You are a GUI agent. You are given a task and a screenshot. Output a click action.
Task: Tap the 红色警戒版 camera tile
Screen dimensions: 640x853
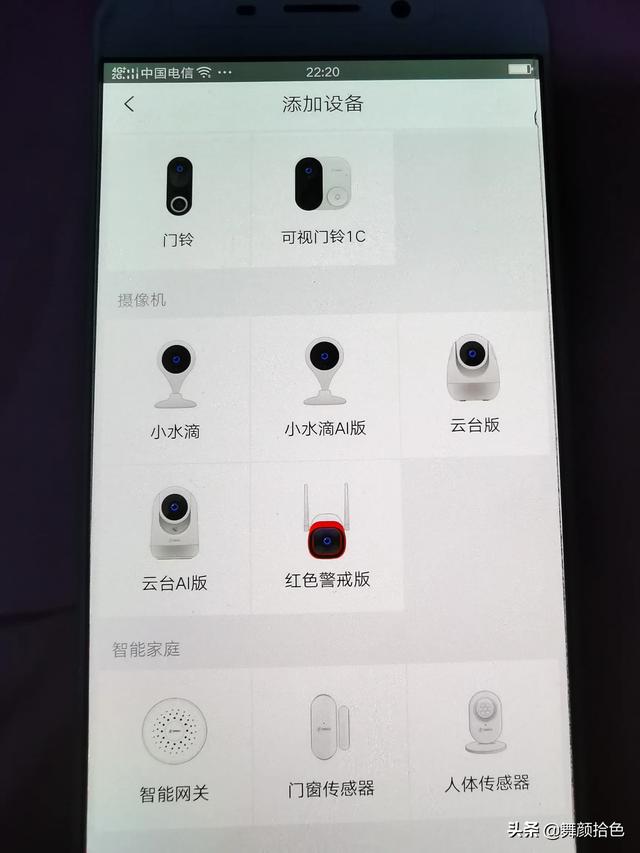point(326,536)
